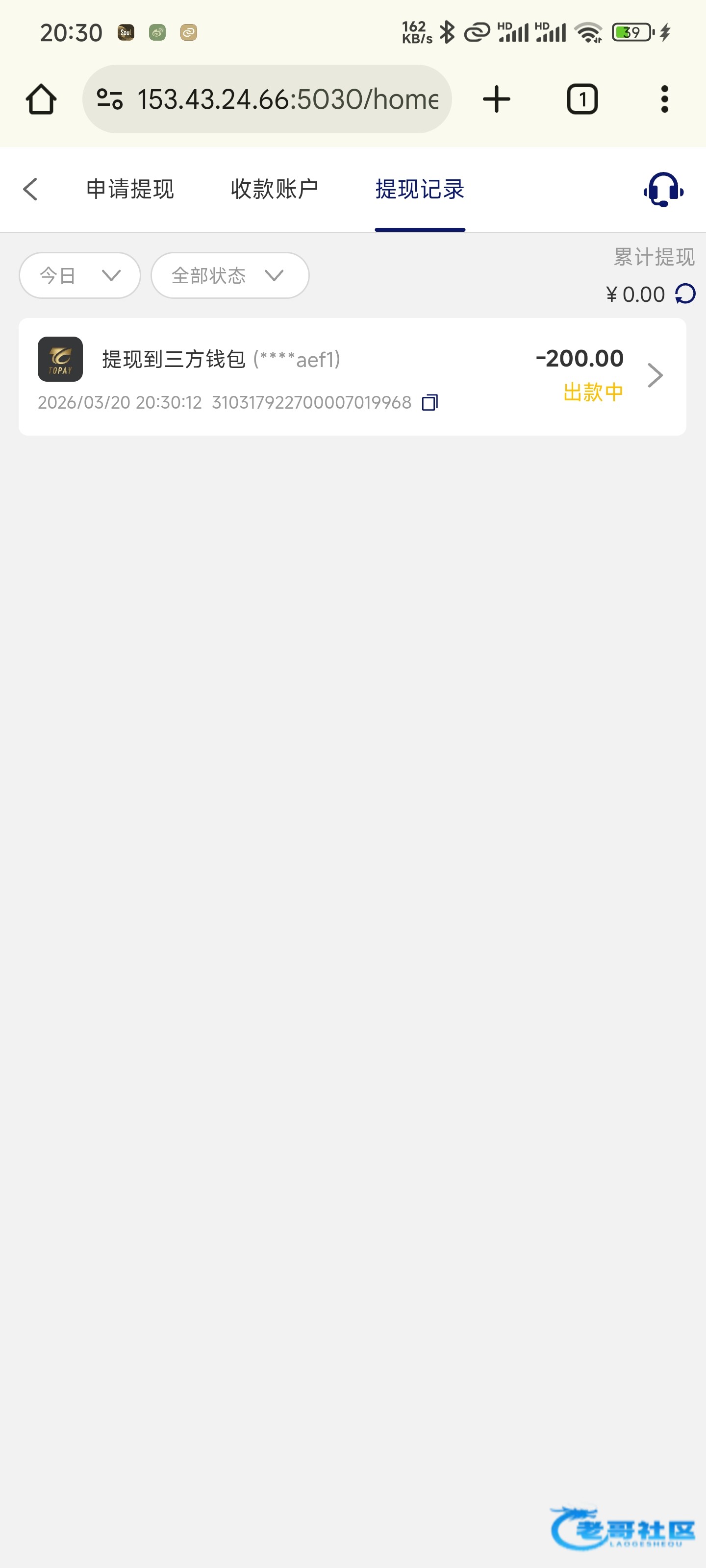Open the browser overflow menu
The image size is (706, 1568).
tap(664, 99)
